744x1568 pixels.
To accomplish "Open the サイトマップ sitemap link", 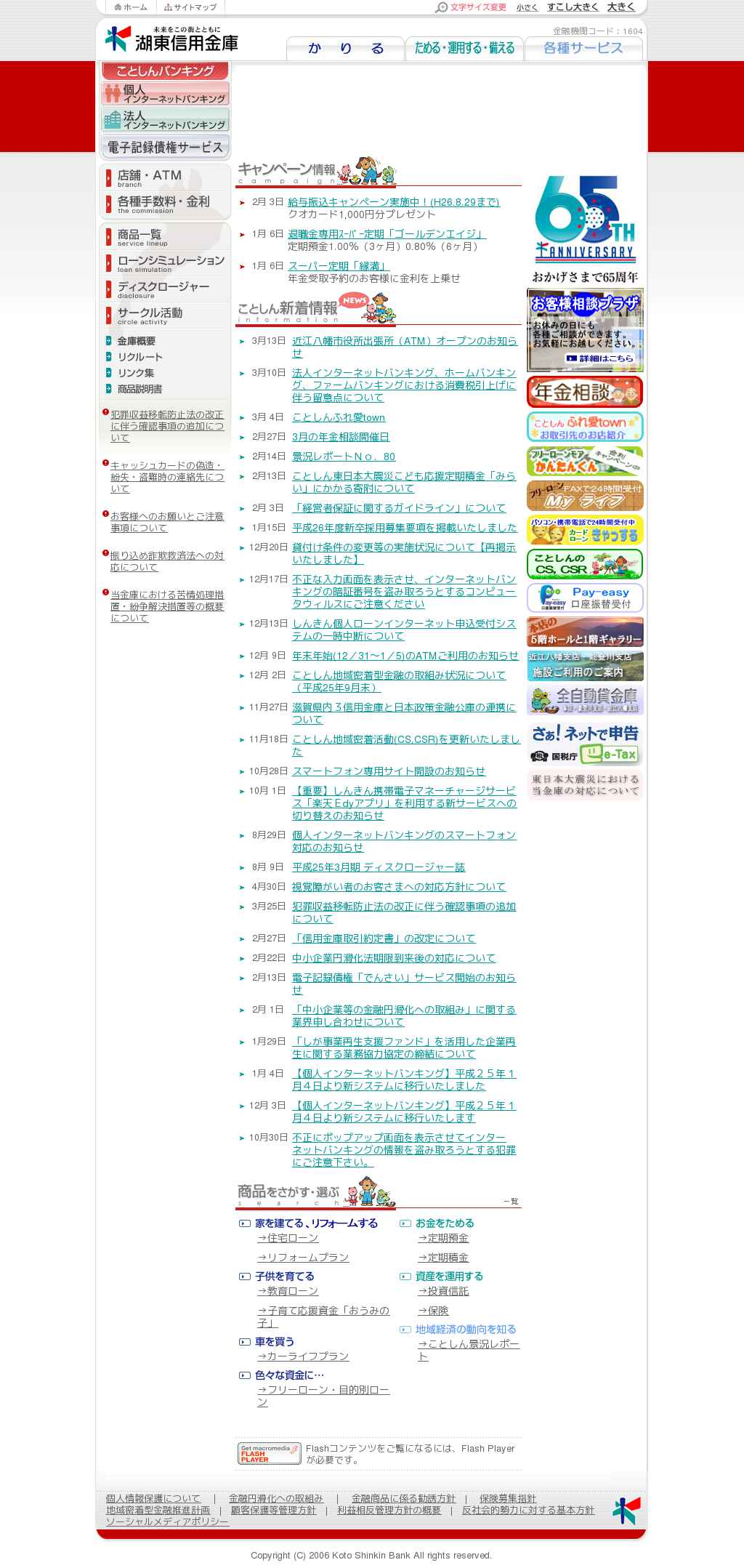I will (x=190, y=7).
